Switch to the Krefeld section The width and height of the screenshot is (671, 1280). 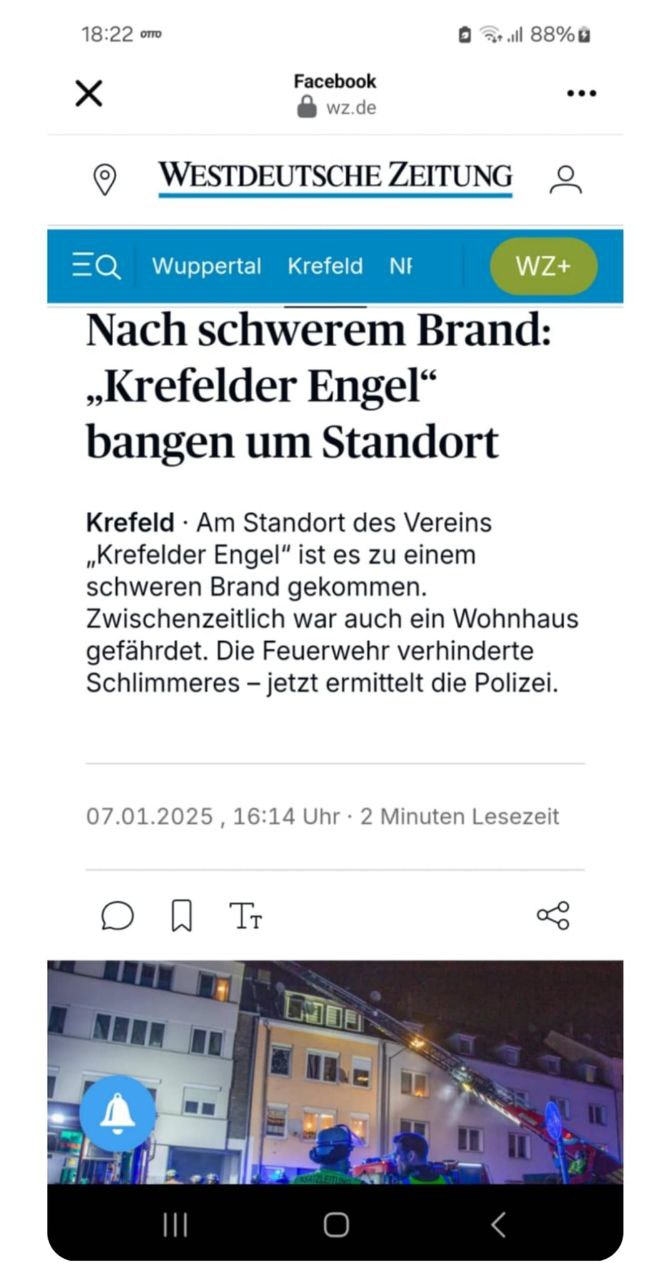pos(325,266)
